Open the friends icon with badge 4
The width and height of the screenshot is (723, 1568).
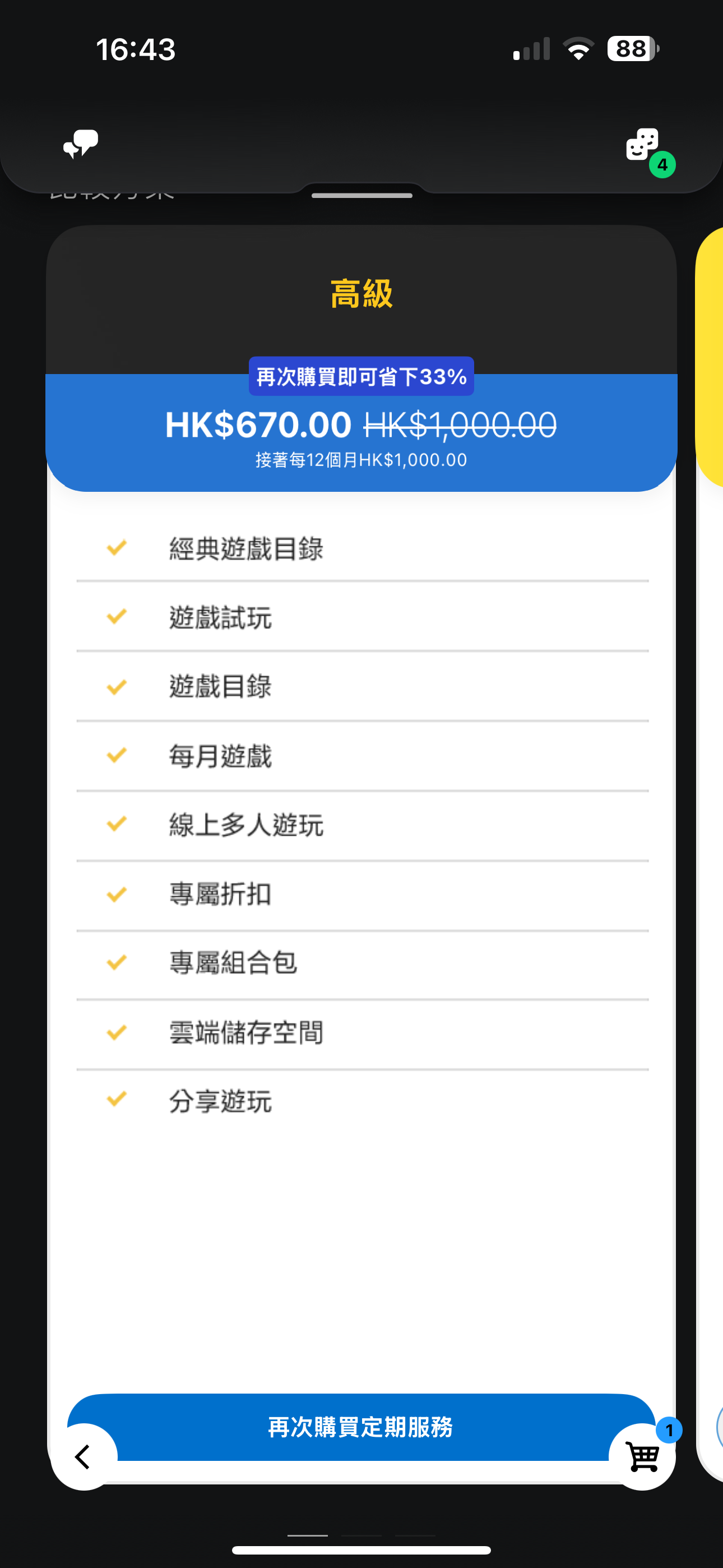tap(643, 145)
